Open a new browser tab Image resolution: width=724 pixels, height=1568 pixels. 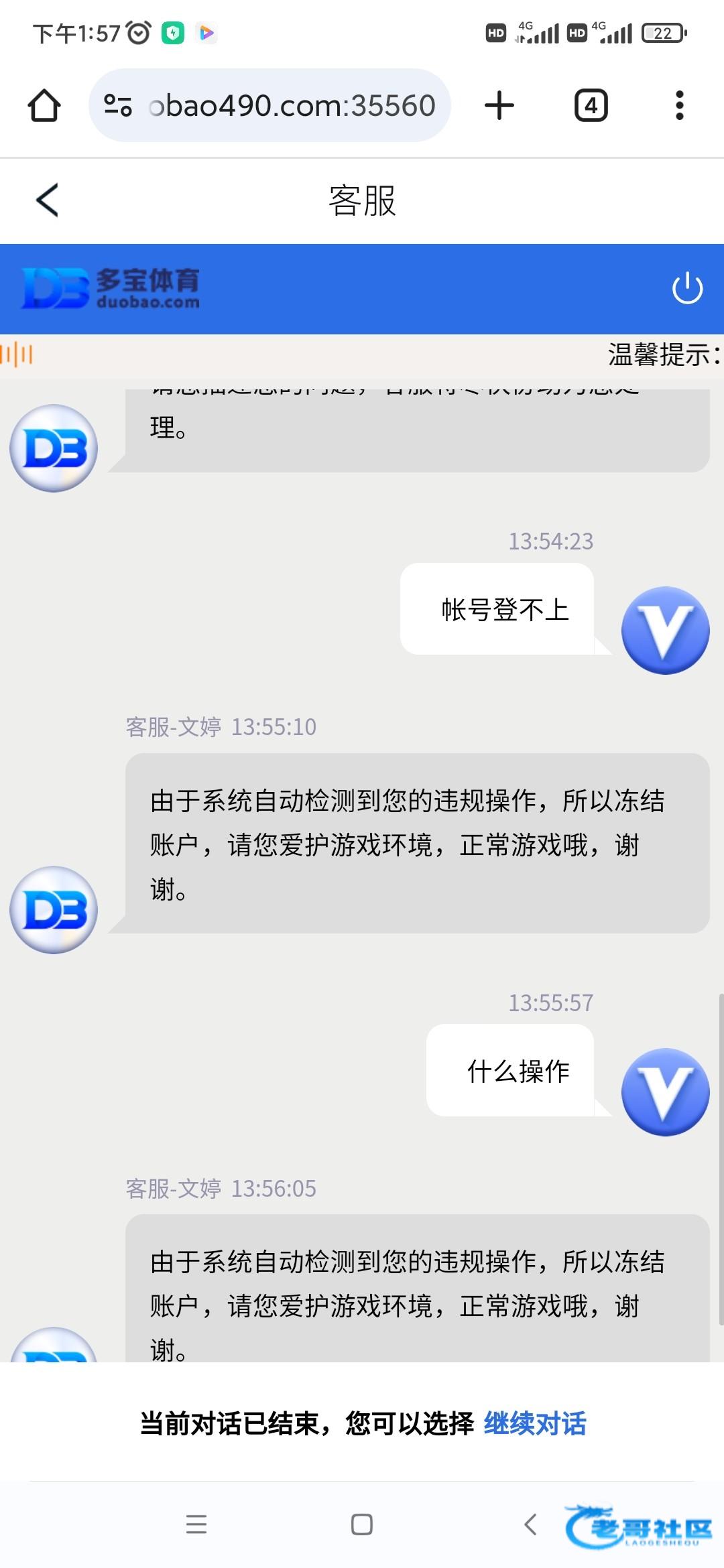(x=499, y=105)
